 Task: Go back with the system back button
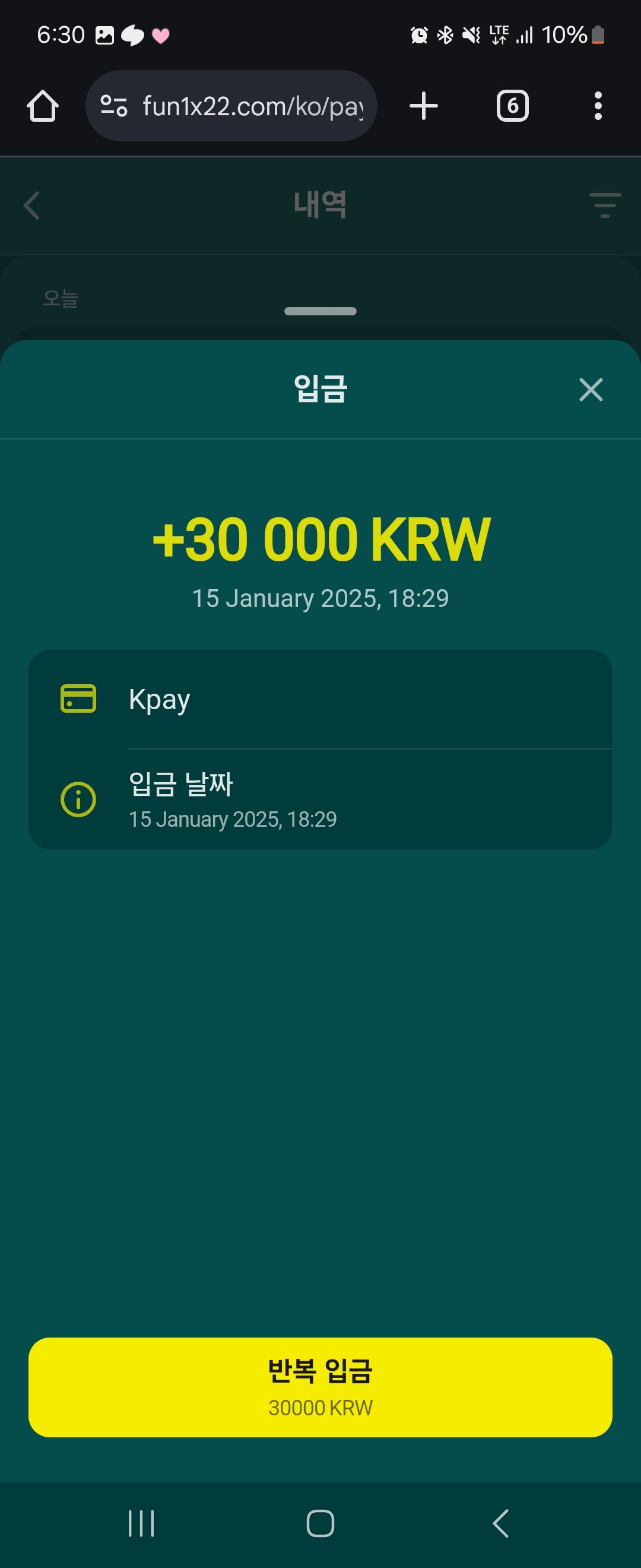500,1523
